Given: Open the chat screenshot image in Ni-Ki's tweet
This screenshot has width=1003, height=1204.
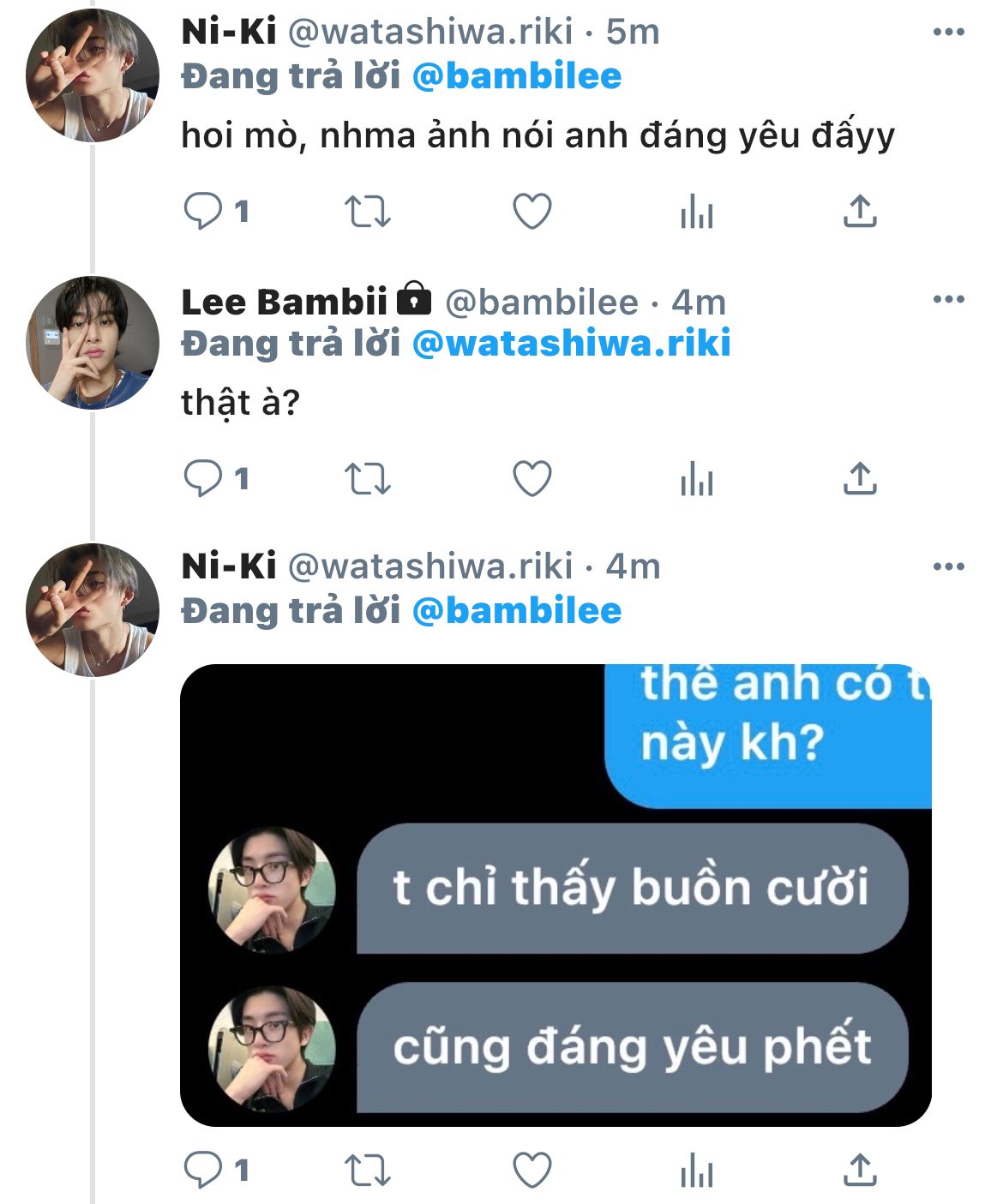Looking at the screenshot, I should pyautogui.click(x=556, y=895).
